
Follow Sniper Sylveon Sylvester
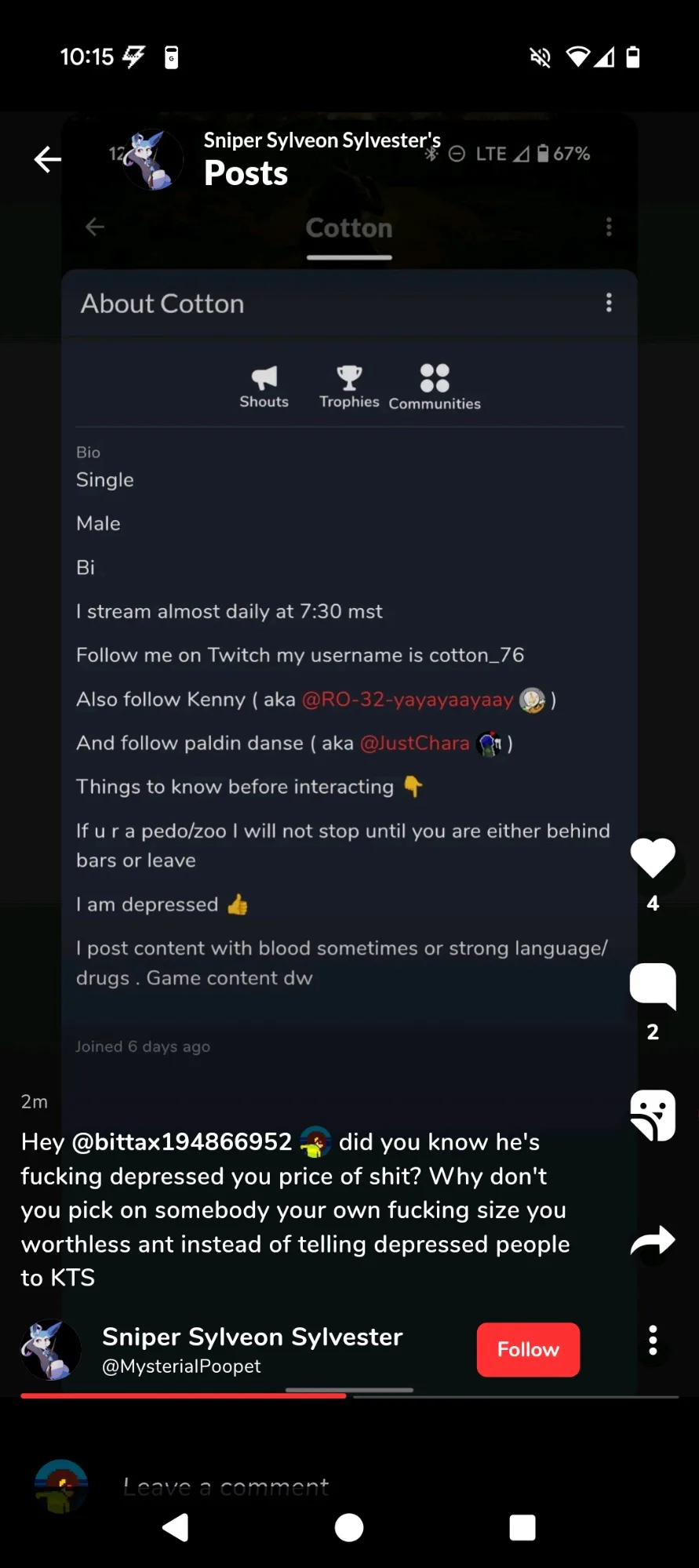coord(528,1349)
